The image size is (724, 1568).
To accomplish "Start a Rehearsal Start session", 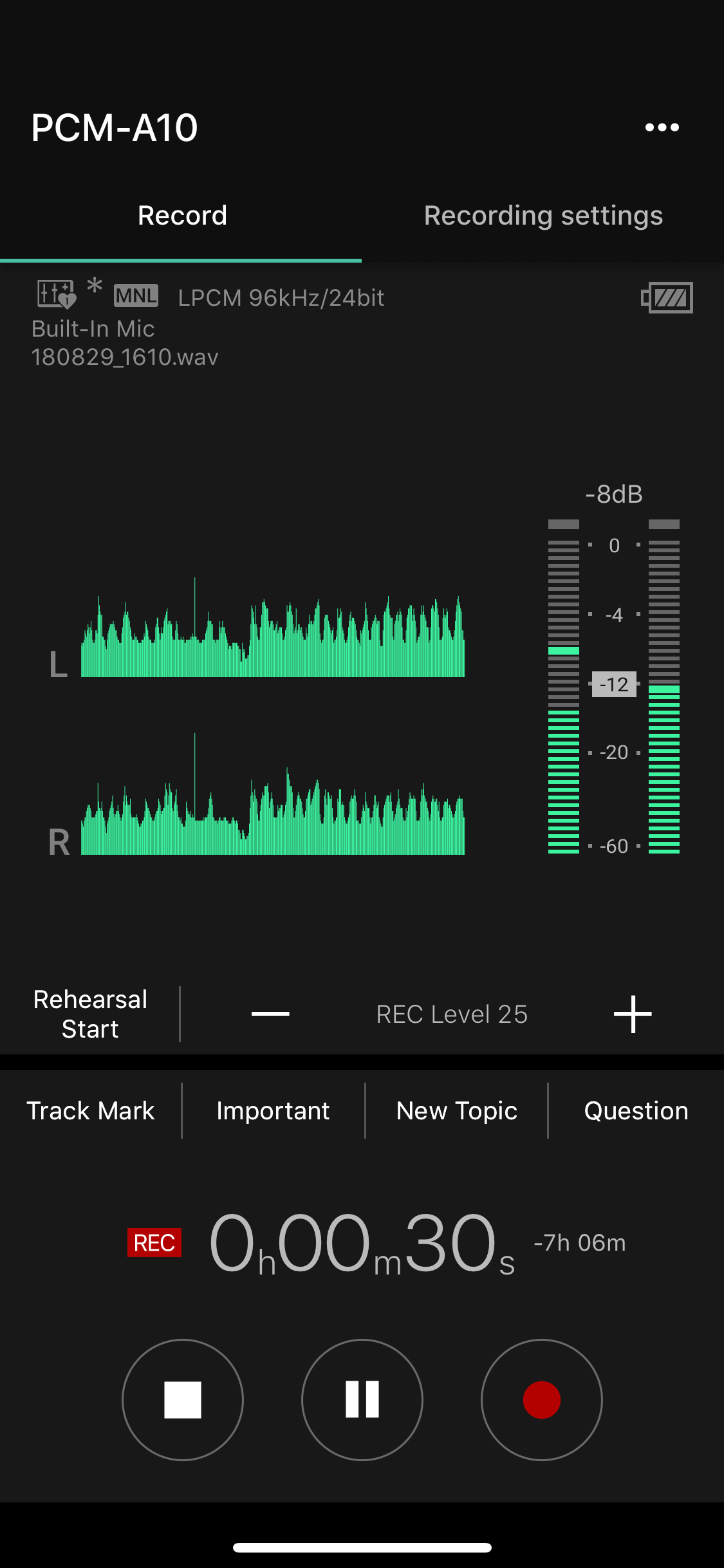I will click(89, 1014).
